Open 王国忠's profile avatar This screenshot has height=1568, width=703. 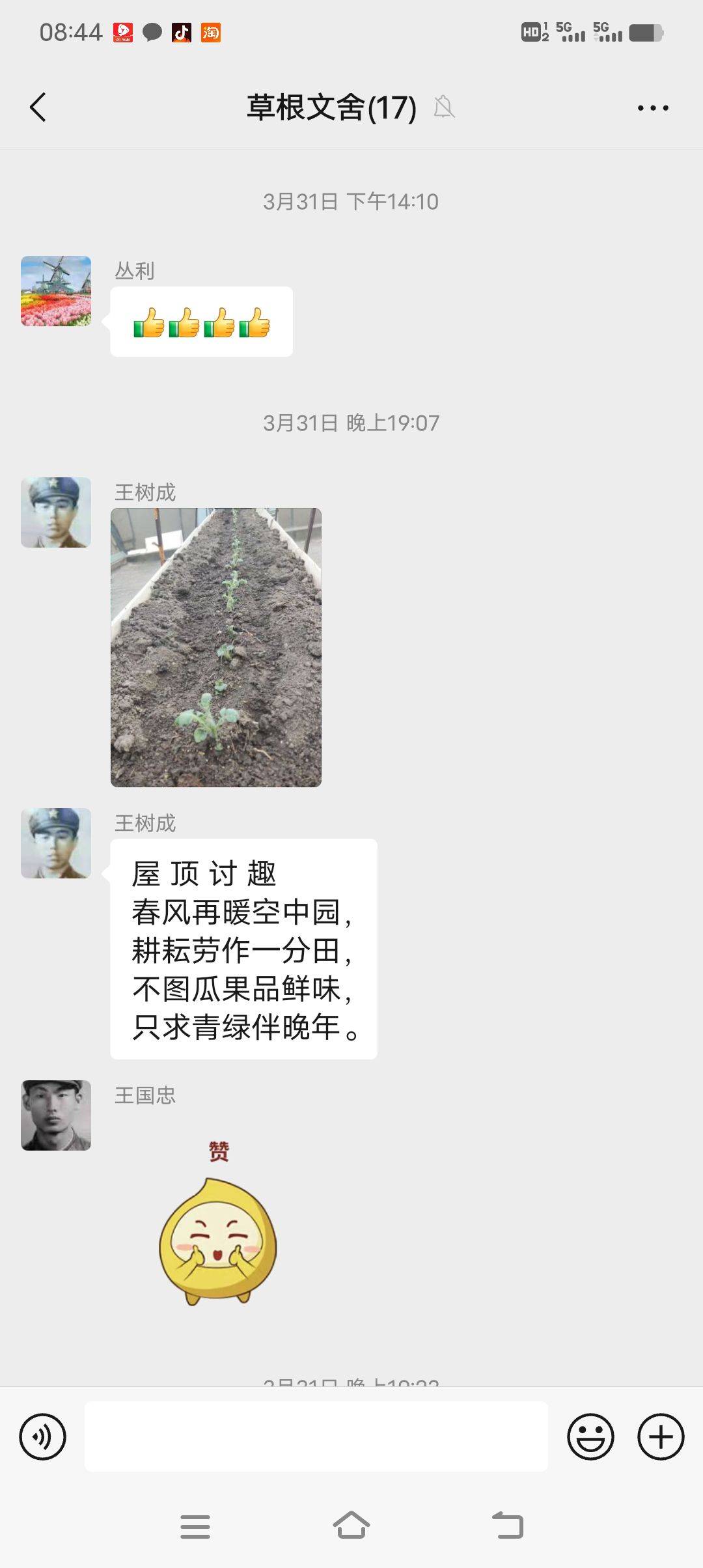point(56,1115)
